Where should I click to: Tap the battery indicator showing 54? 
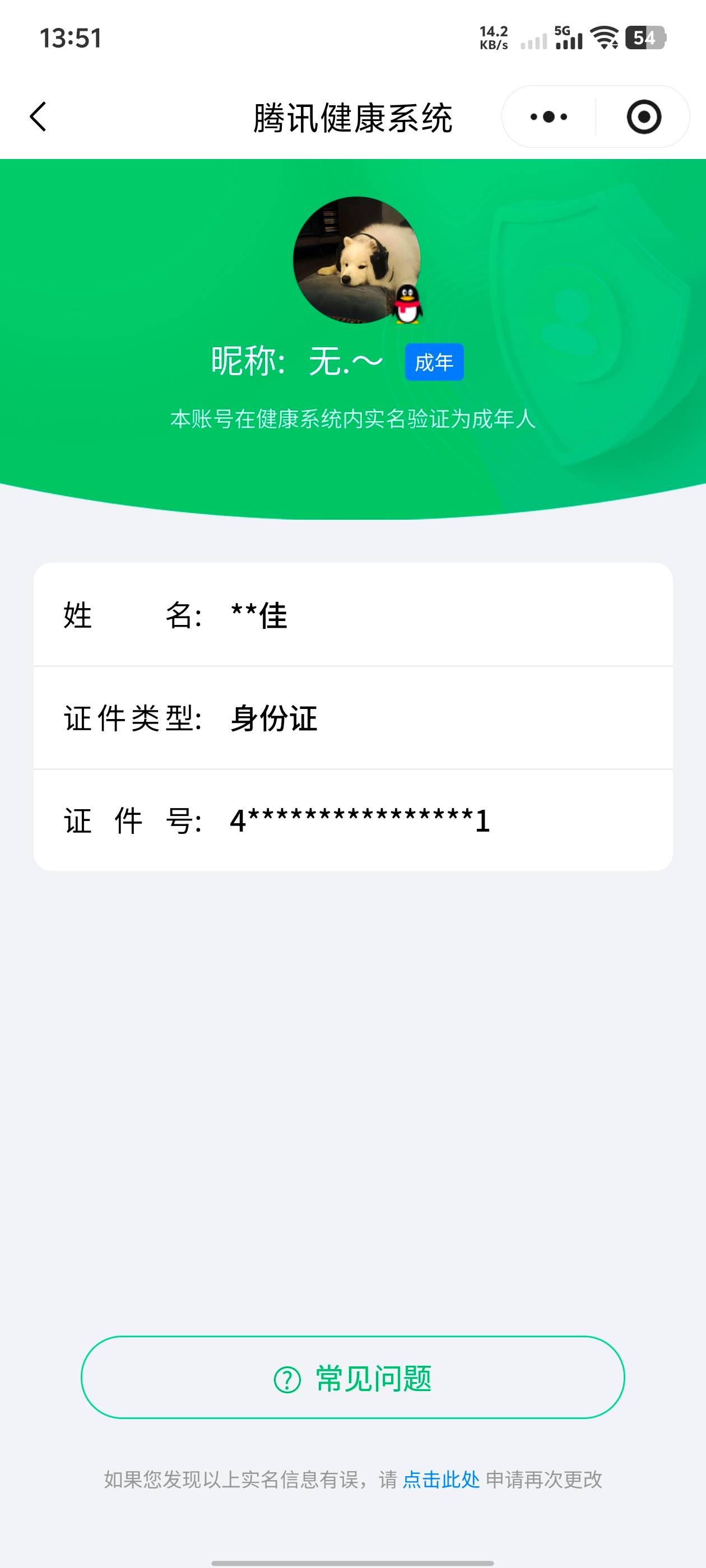pyautogui.click(x=644, y=38)
